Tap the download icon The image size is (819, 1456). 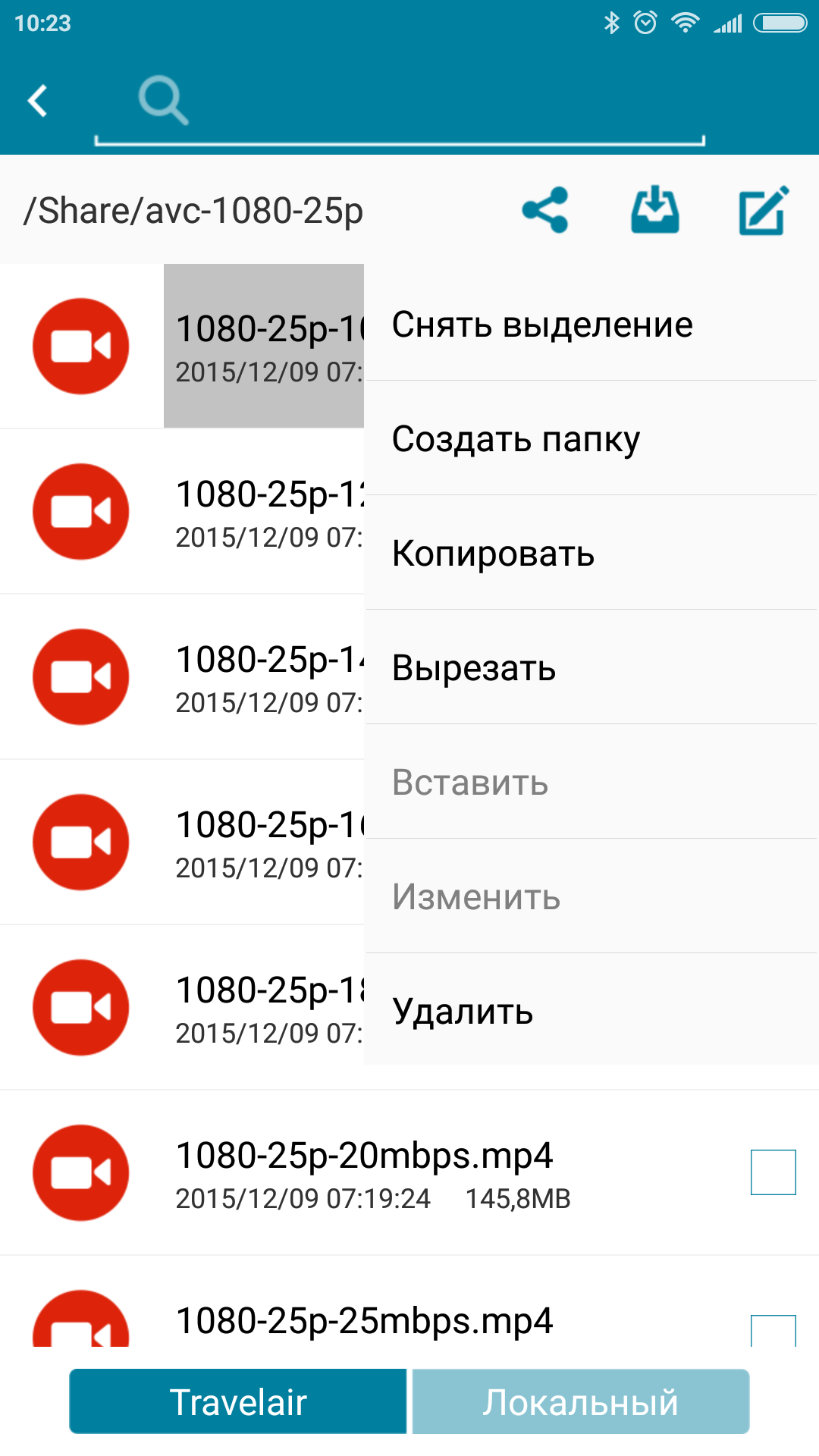click(x=655, y=210)
